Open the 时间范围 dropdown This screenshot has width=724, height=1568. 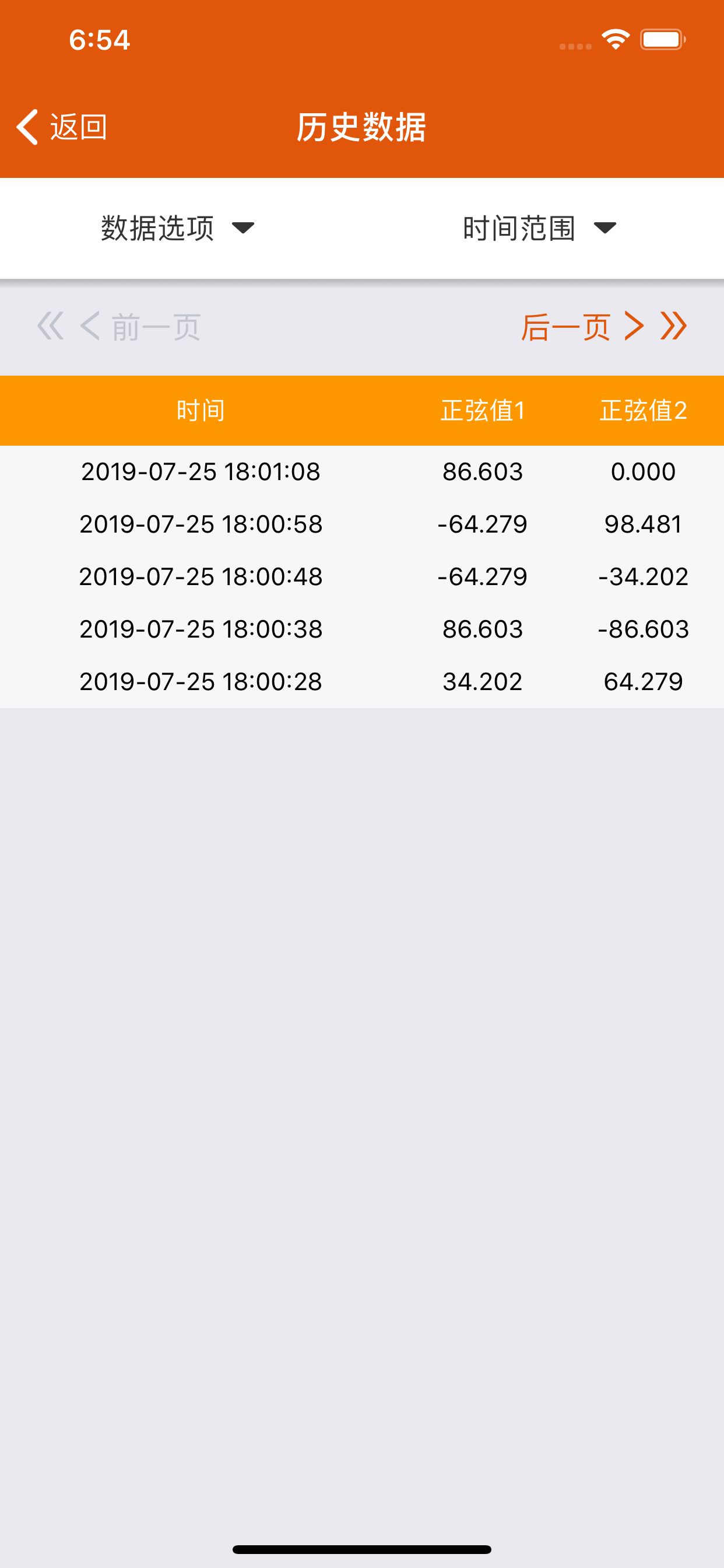[539, 228]
